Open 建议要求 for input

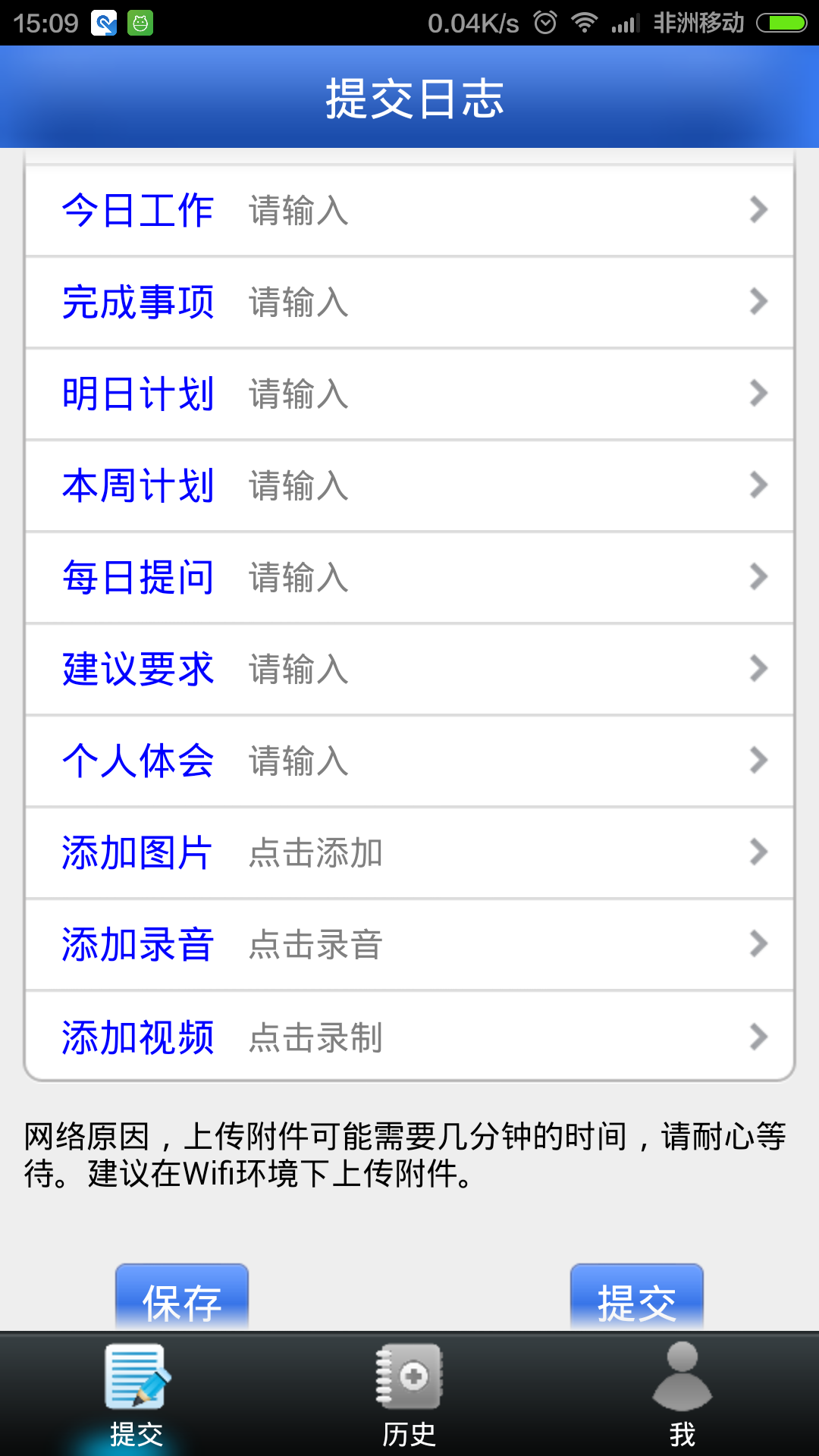click(409, 669)
